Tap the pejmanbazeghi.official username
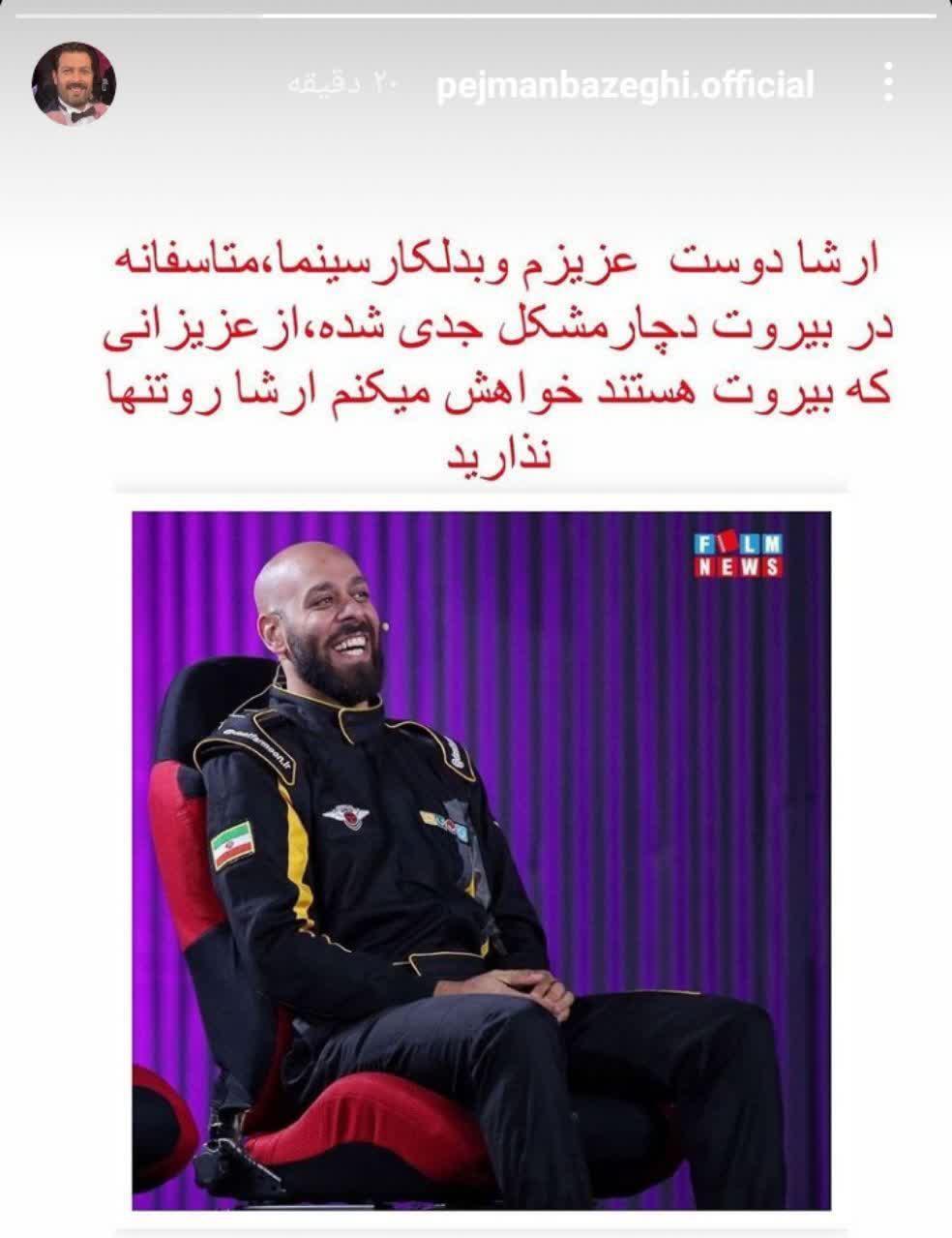952x1238 pixels. click(625, 86)
